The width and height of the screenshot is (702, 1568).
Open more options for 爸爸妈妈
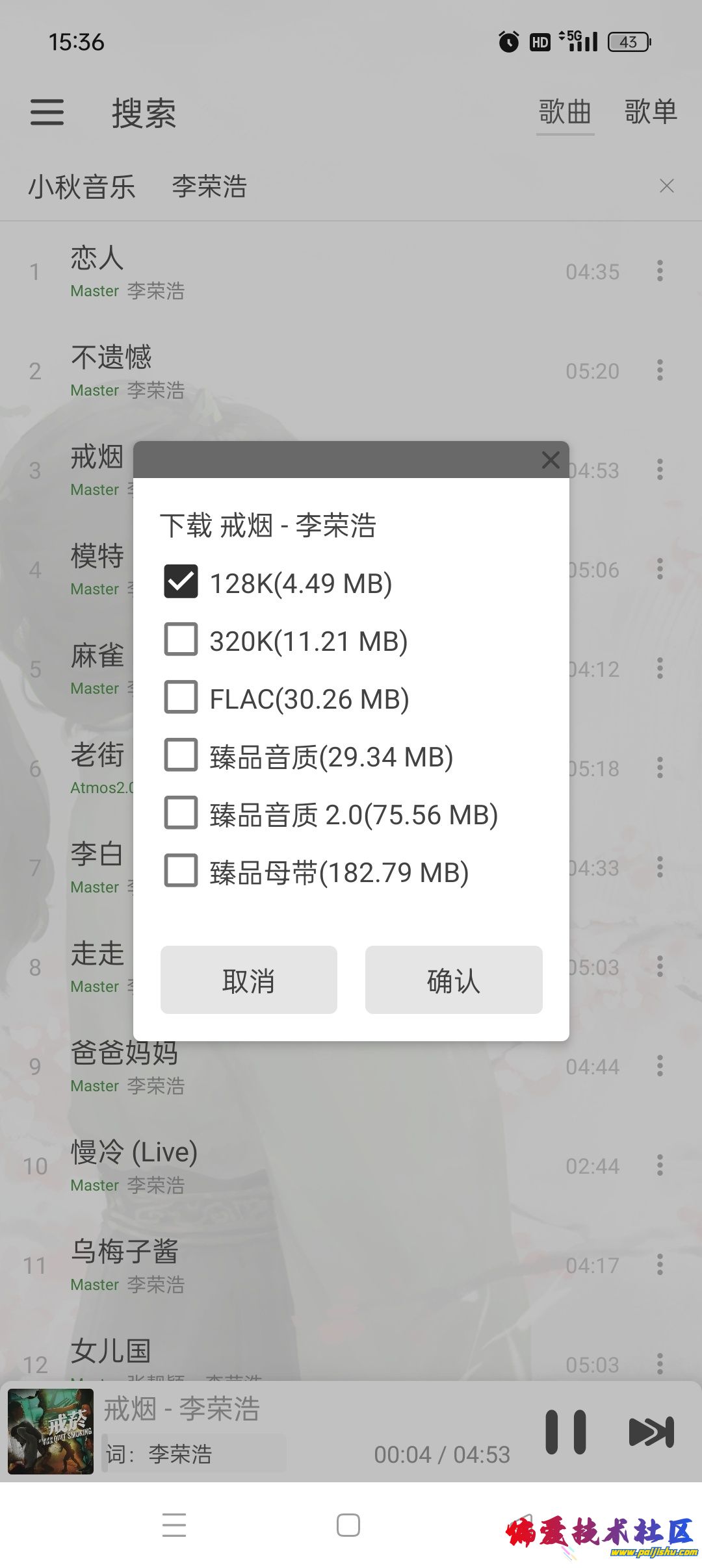[x=659, y=1067]
